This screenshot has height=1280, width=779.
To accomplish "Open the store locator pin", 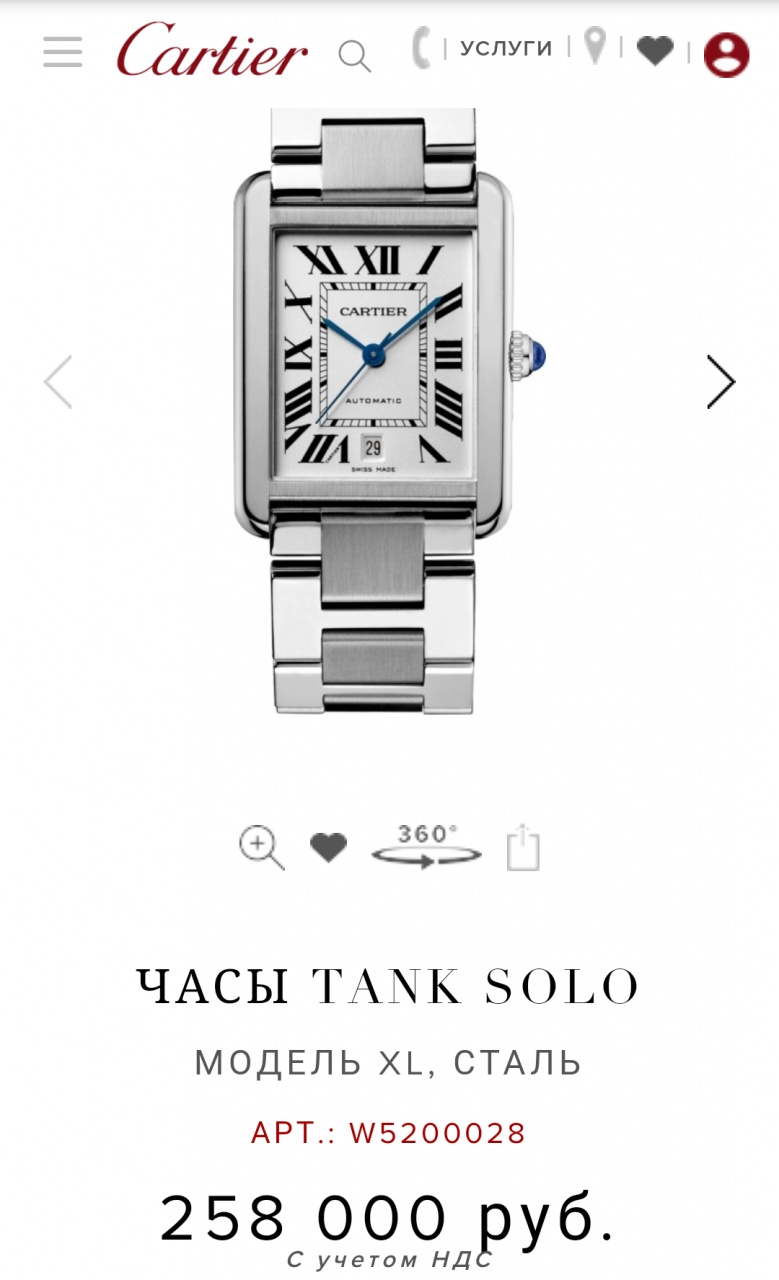I will click(x=595, y=47).
